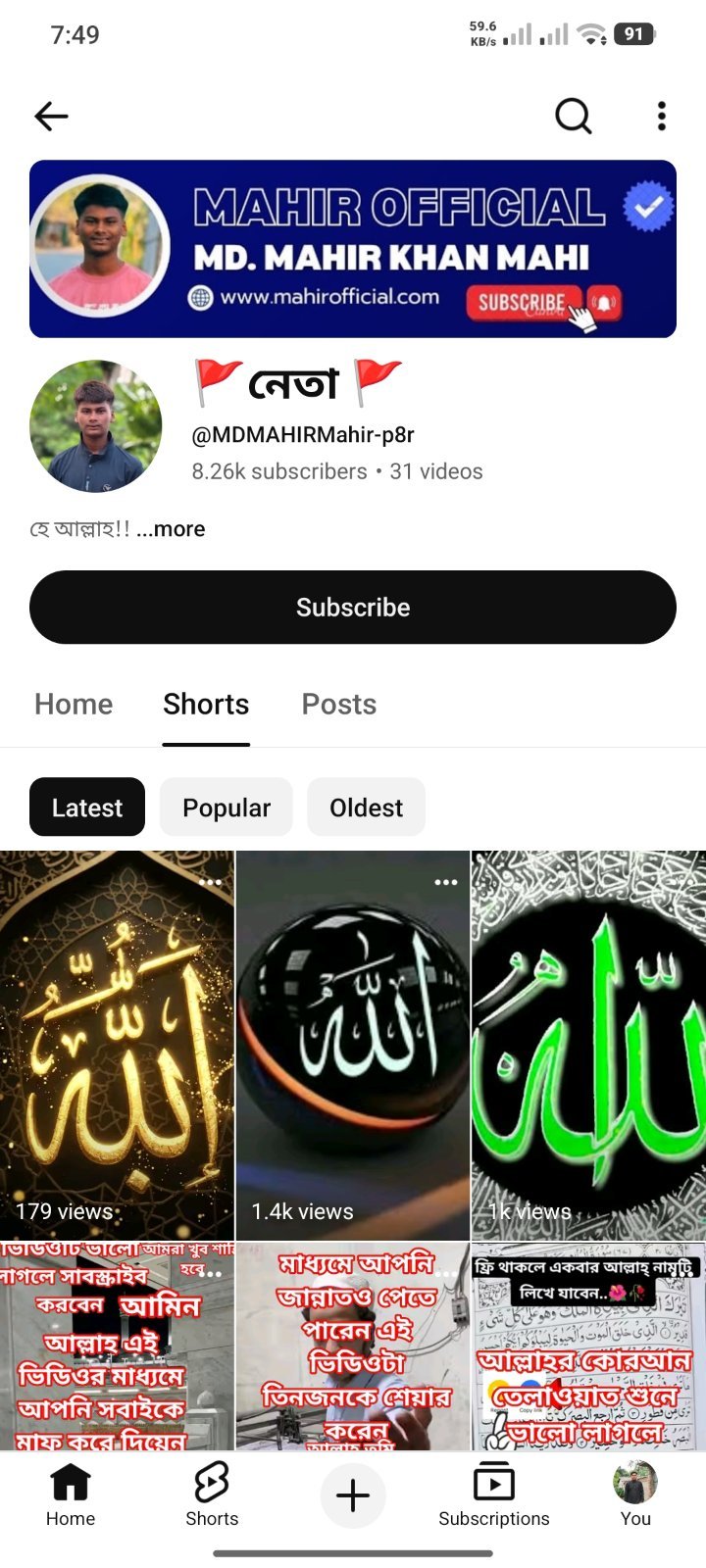
Task: Go to Home in bottom navigation
Action: pos(71,1495)
